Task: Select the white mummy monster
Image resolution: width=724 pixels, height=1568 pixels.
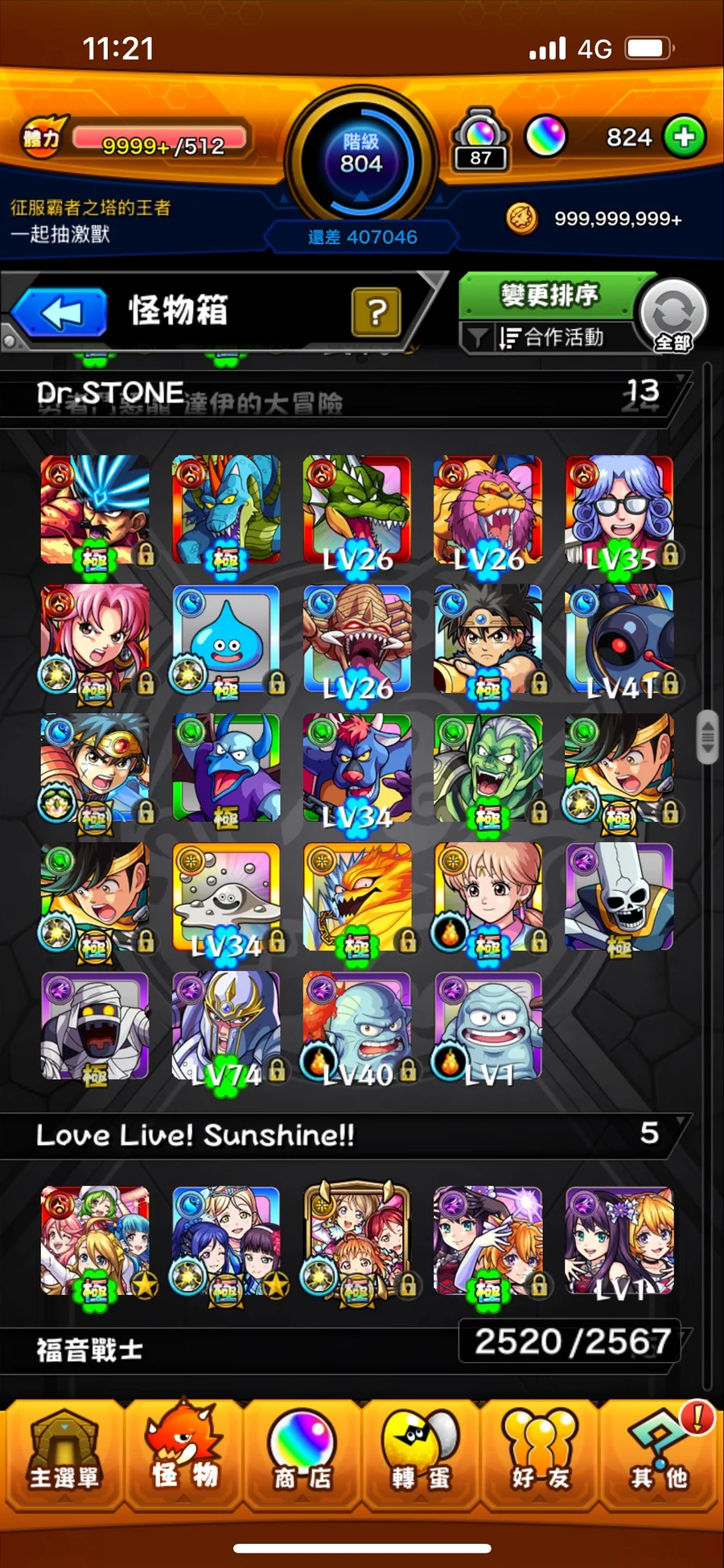Action: point(95,1026)
